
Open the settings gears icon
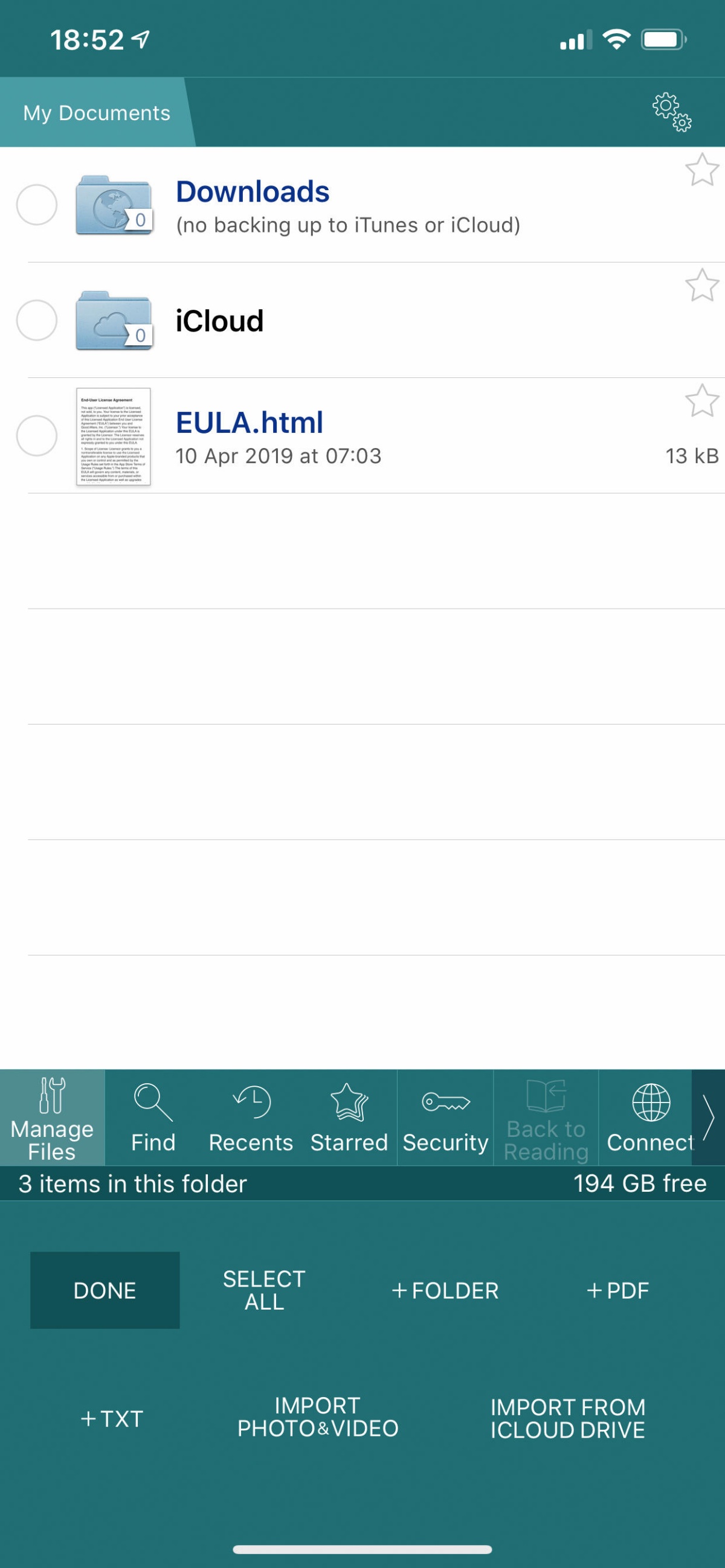672,112
